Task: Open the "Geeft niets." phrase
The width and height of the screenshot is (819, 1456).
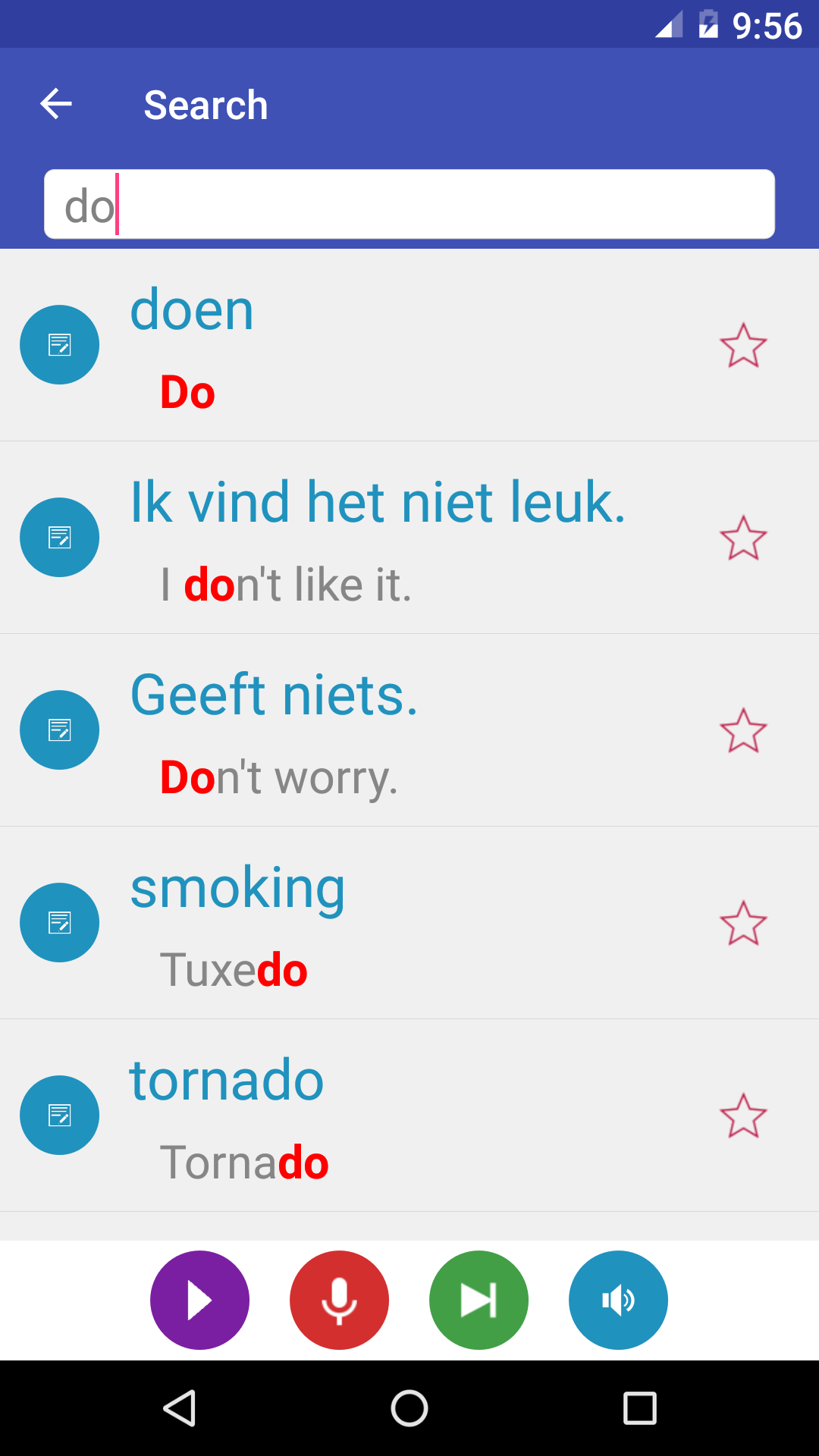Action: pyautogui.click(x=379, y=730)
